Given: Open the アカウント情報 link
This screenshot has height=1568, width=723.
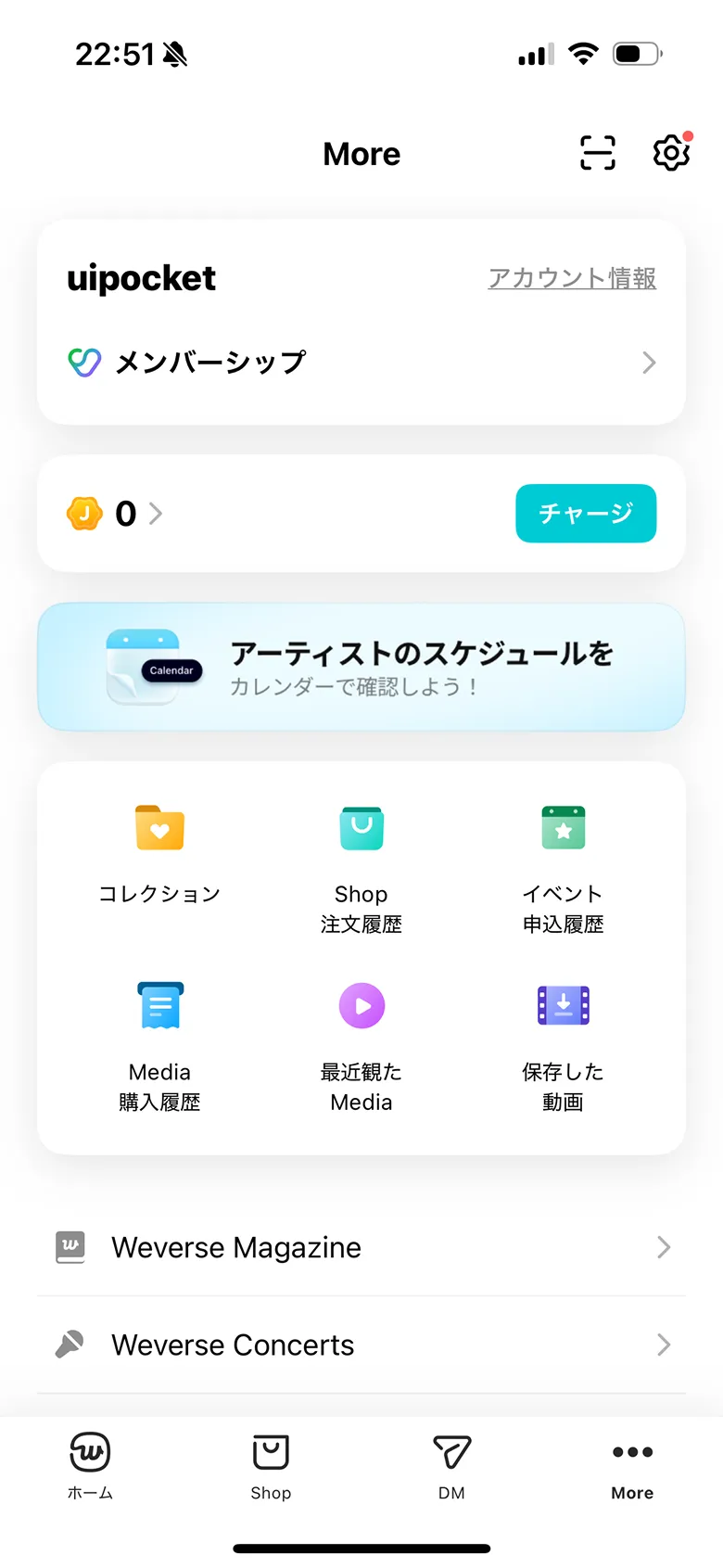Looking at the screenshot, I should pos(572,278).
